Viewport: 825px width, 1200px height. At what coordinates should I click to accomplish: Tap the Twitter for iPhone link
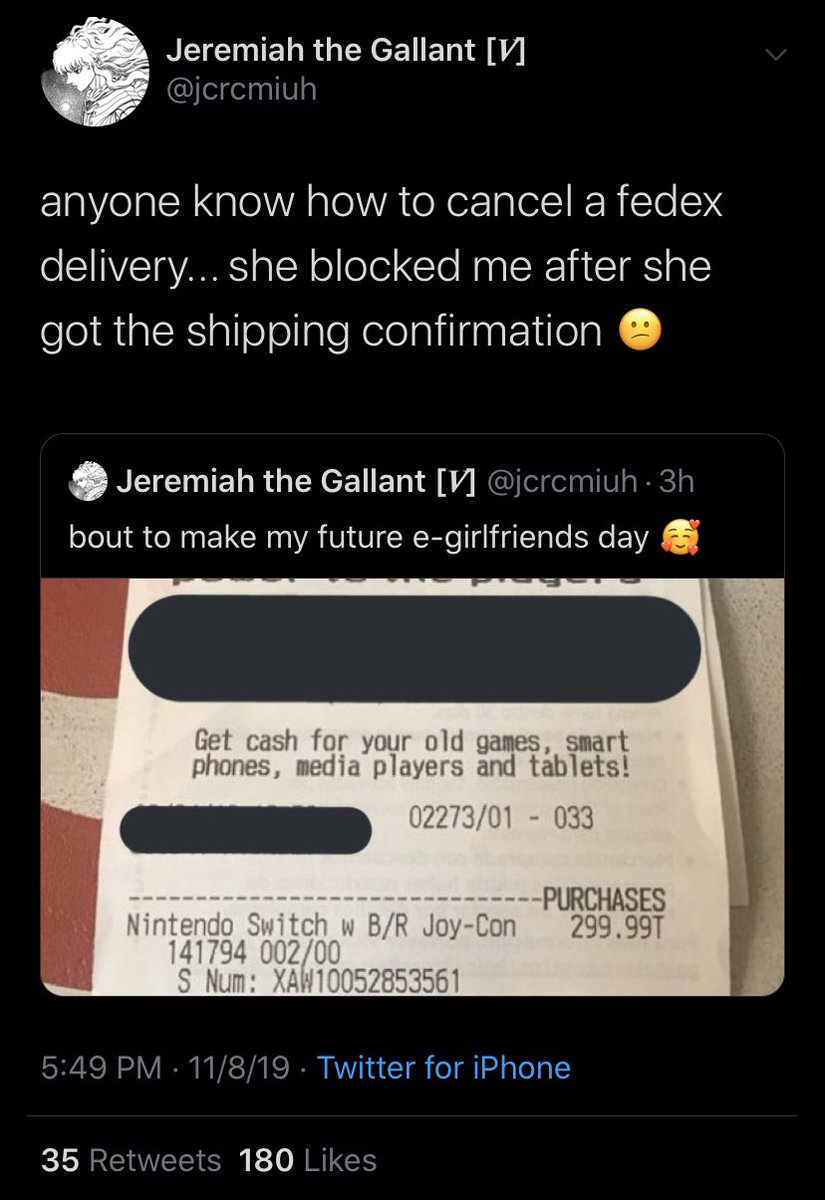[x=443, y=1067]
